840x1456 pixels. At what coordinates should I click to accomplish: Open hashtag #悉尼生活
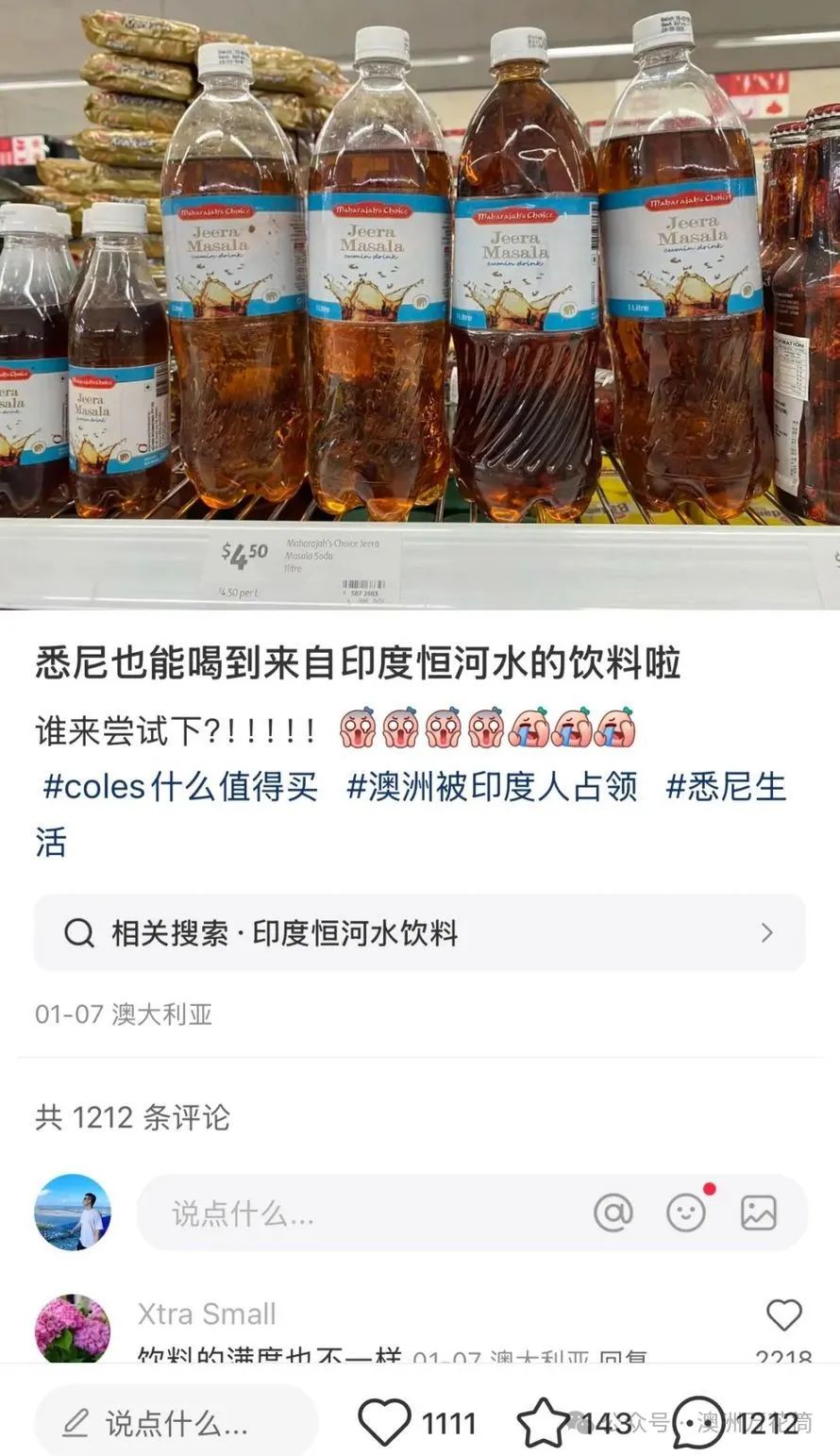[725, 787]
